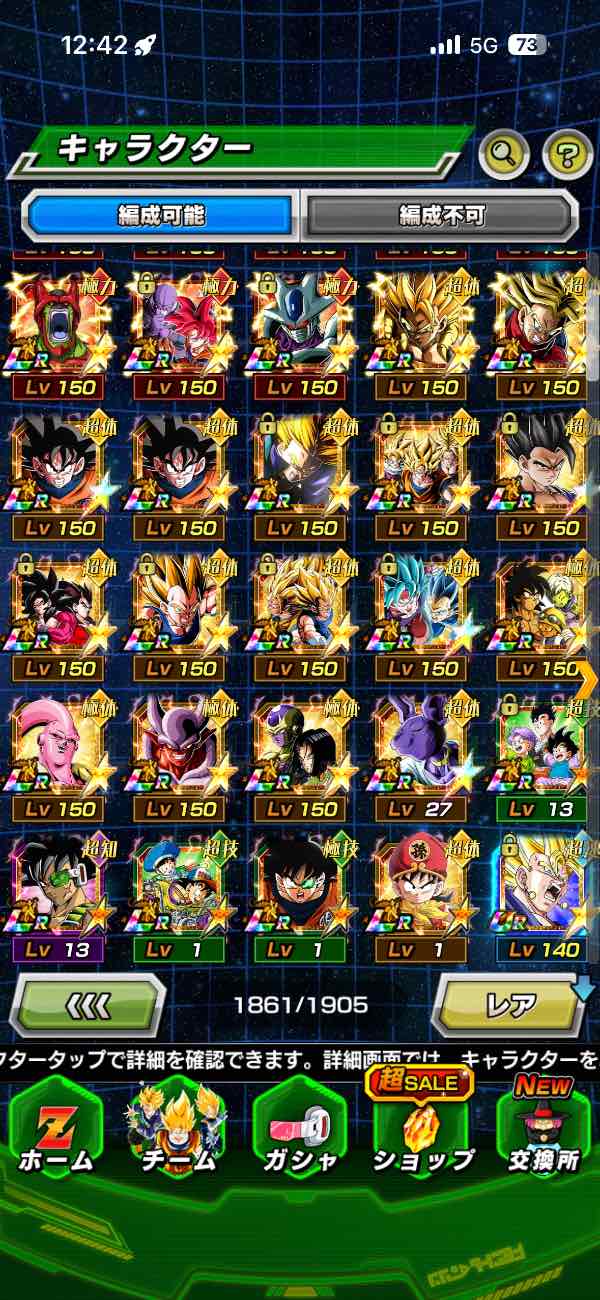Viewport: 600px width, 1300px height.
Task: Open the help question mark
Action: pyautogui.click(x=567, y=153)
